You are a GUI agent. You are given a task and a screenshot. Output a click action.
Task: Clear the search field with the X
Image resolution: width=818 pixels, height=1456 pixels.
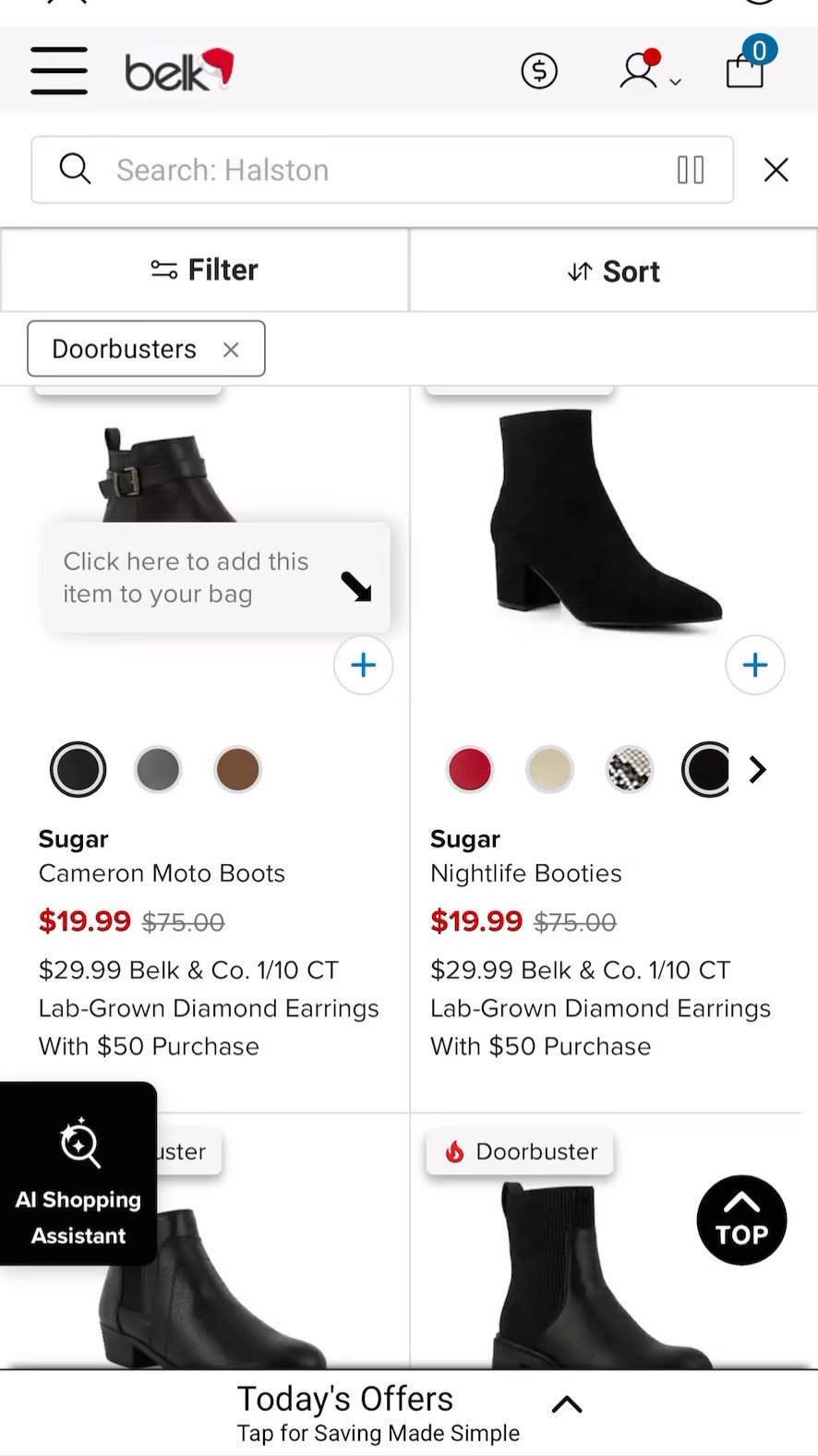pyautogui.click(x=776, y=169)
